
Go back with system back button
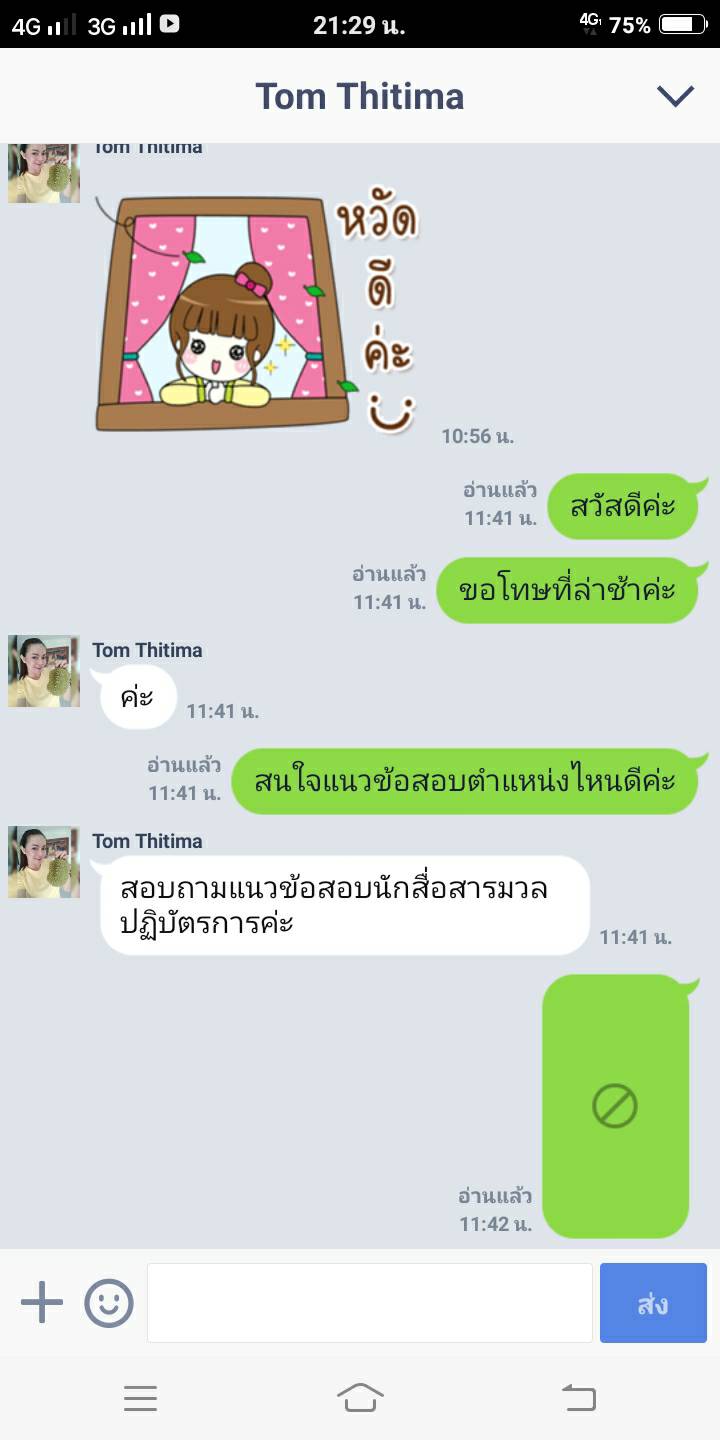tap(578, 1397)
